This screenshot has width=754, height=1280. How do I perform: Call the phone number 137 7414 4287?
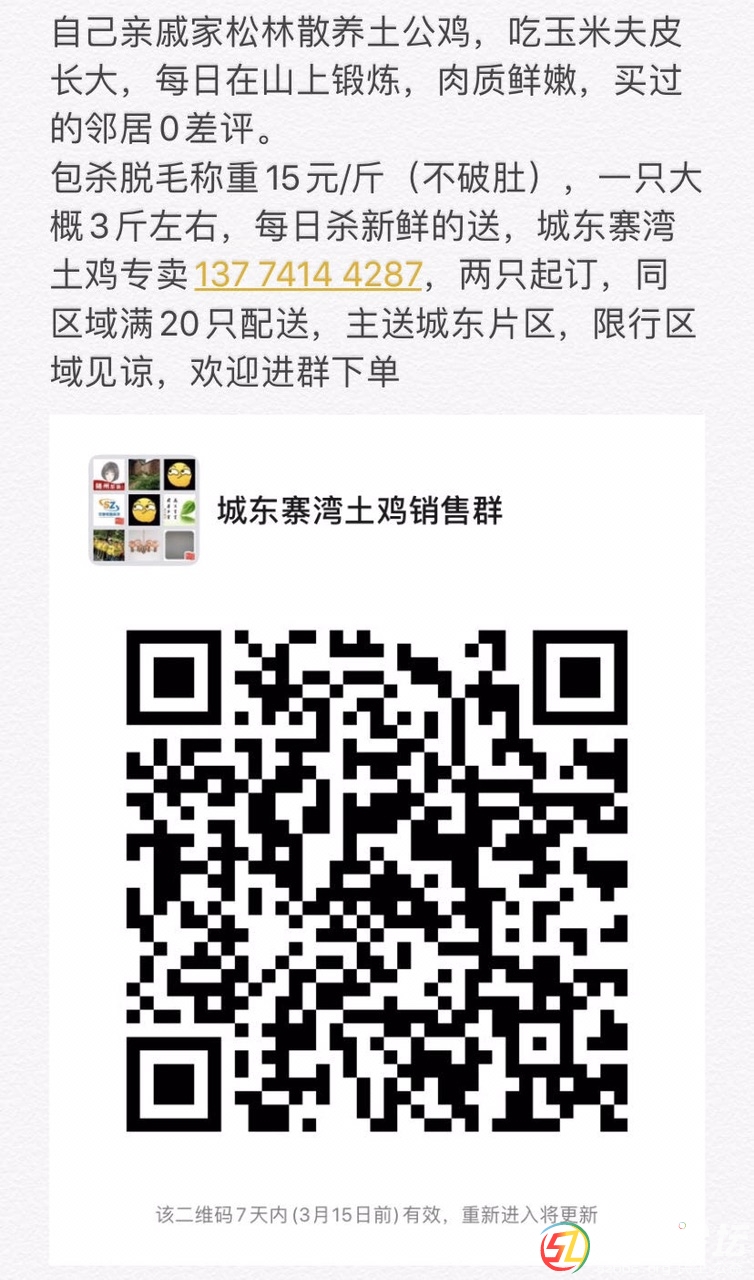(x=308, y=274)
